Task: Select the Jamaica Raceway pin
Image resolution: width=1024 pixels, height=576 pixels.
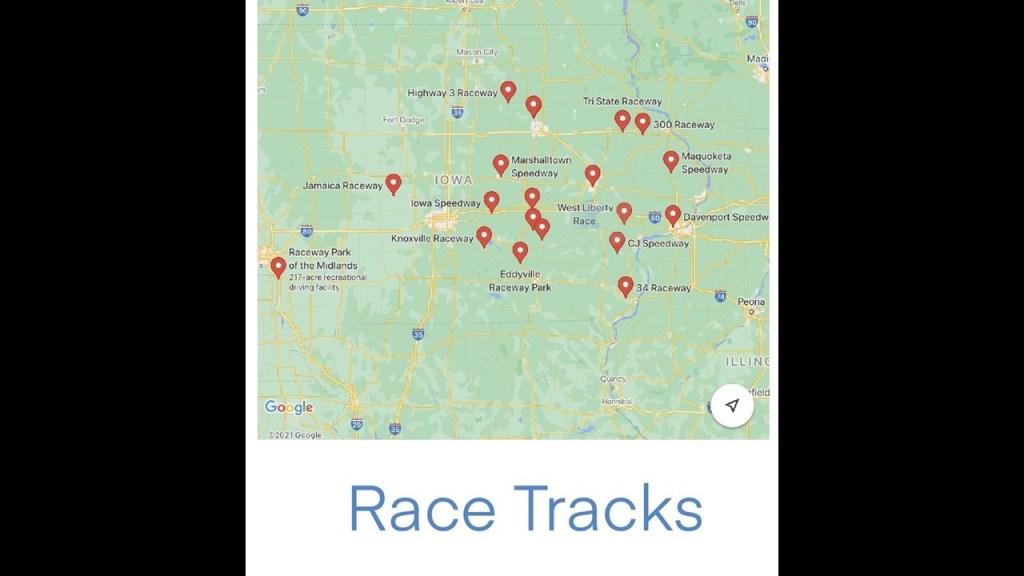Action: tap(393, 184)
